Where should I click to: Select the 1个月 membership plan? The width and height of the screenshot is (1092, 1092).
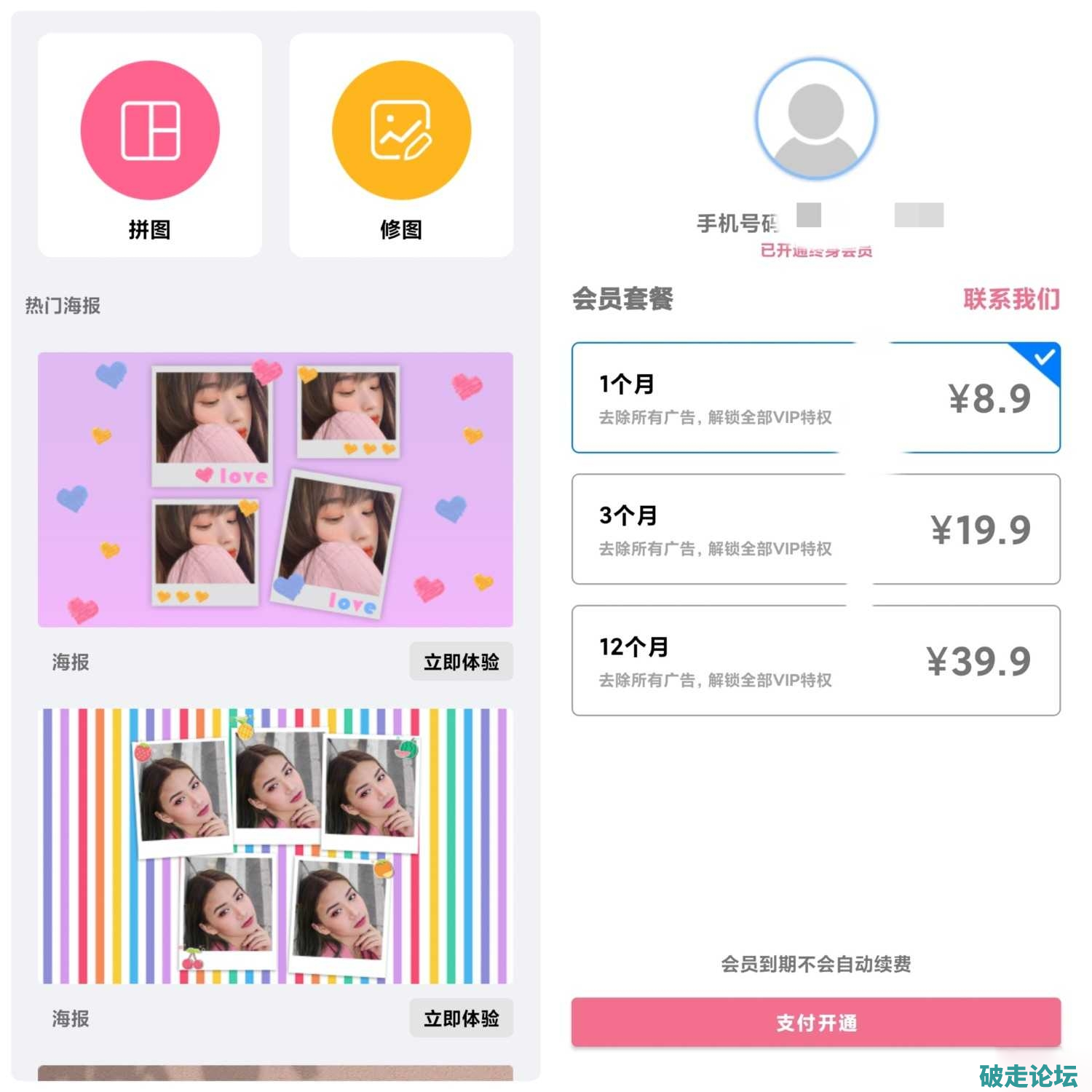point(815,397)
